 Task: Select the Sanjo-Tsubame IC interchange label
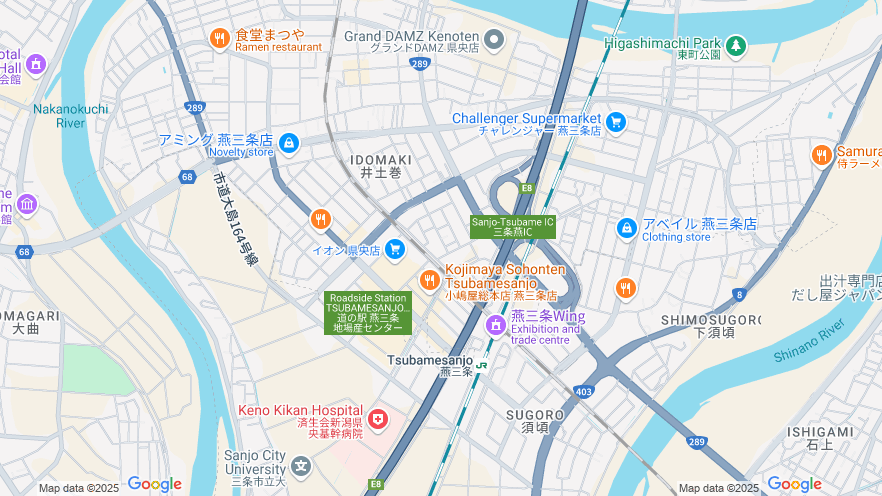point(512,226)
